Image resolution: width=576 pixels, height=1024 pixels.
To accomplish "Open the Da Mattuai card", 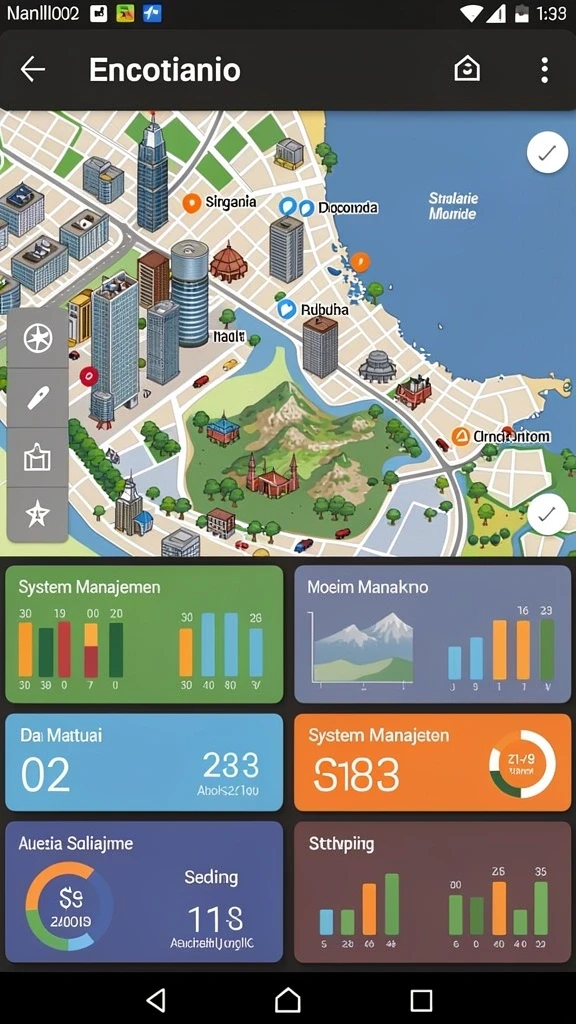I will [144, 762].
